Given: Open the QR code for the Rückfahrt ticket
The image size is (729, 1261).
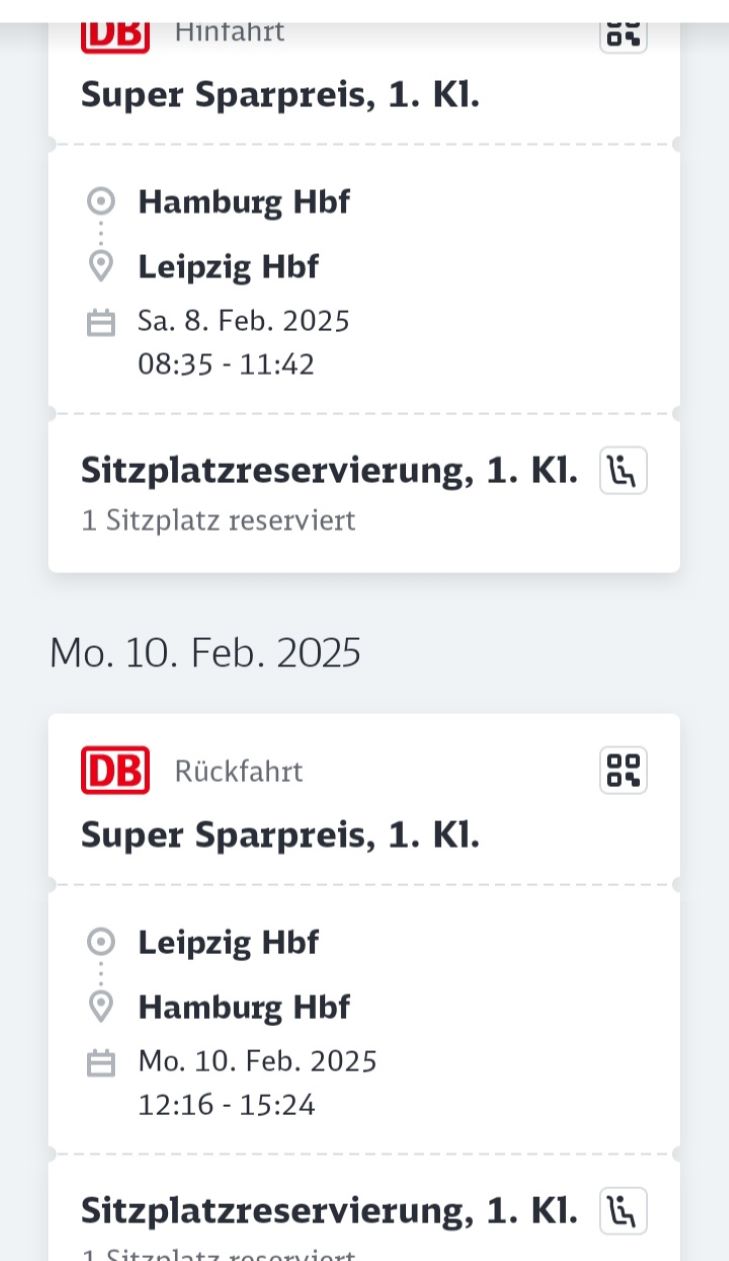Looking at the screenshot, I should click(623, 771).
